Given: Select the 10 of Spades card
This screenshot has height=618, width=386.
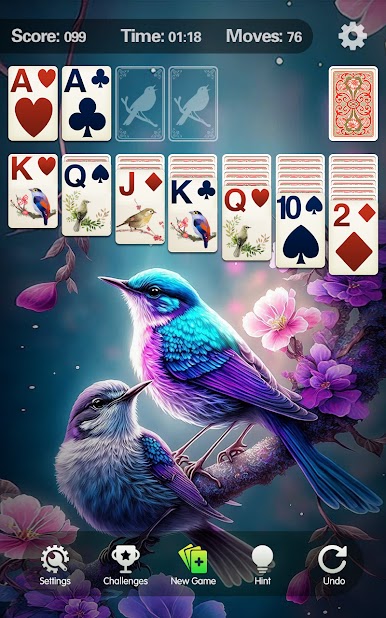Looking at the screenshot, I should point(300,231).
